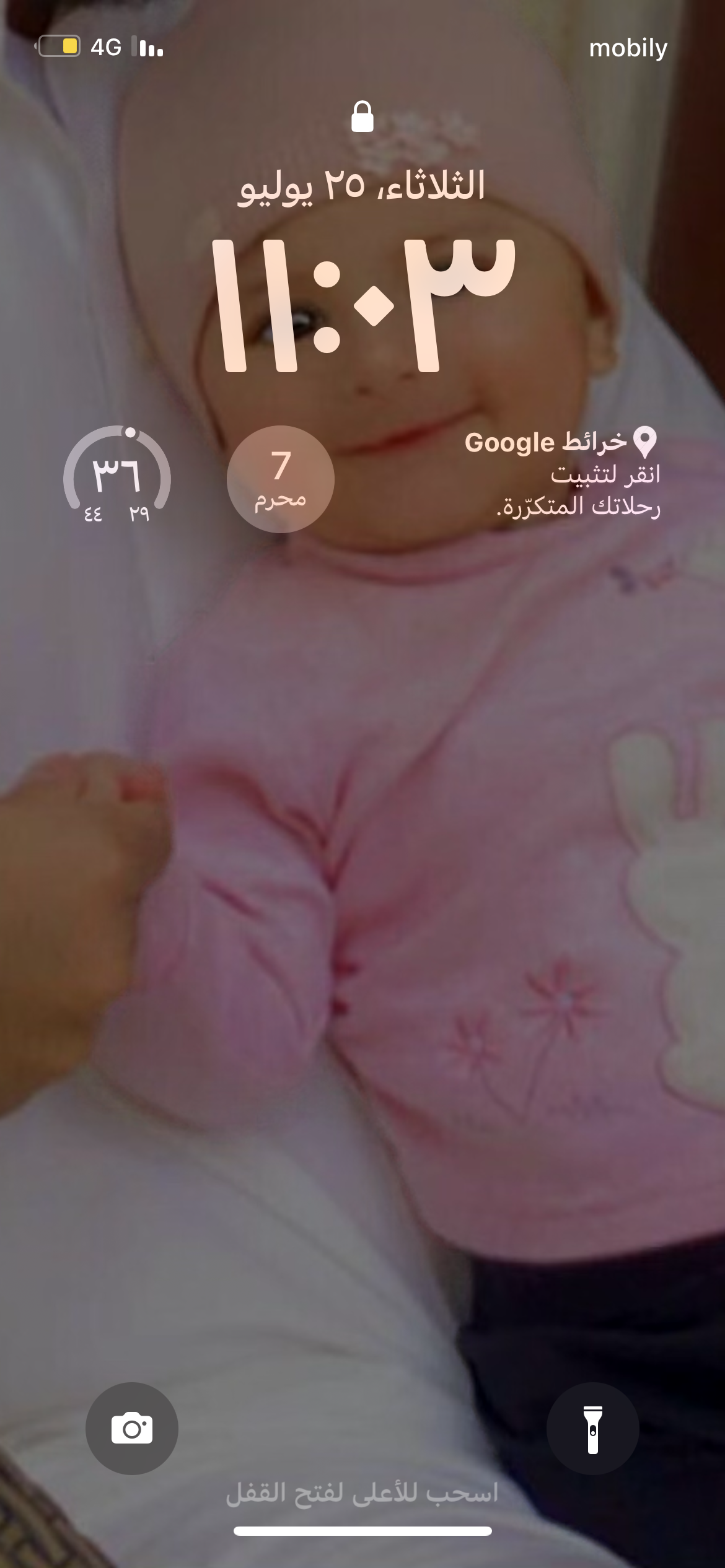Open the camera from lock screen

(x=132, y=1429)
